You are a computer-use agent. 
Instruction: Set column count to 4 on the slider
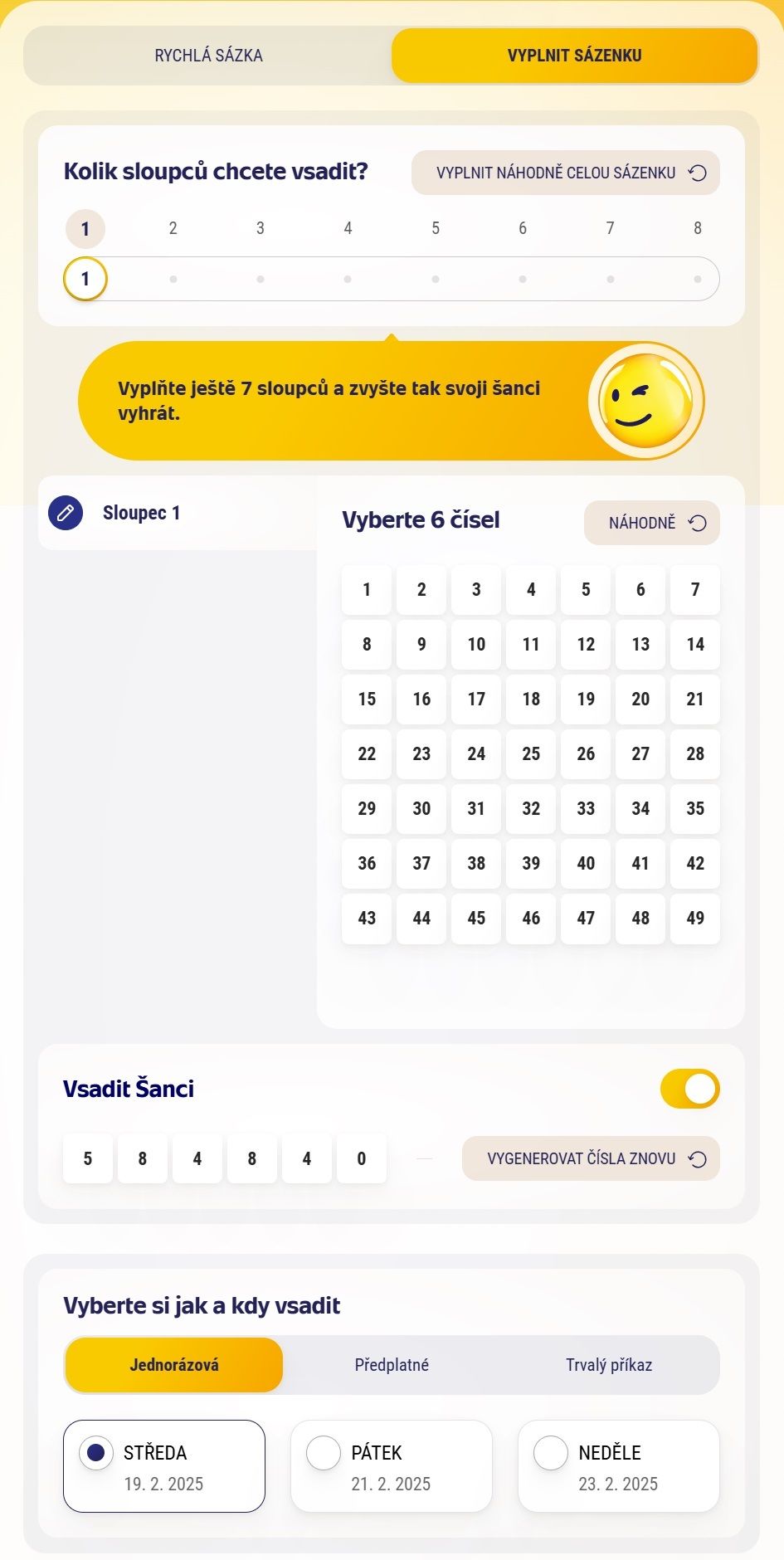coord(348,279)
